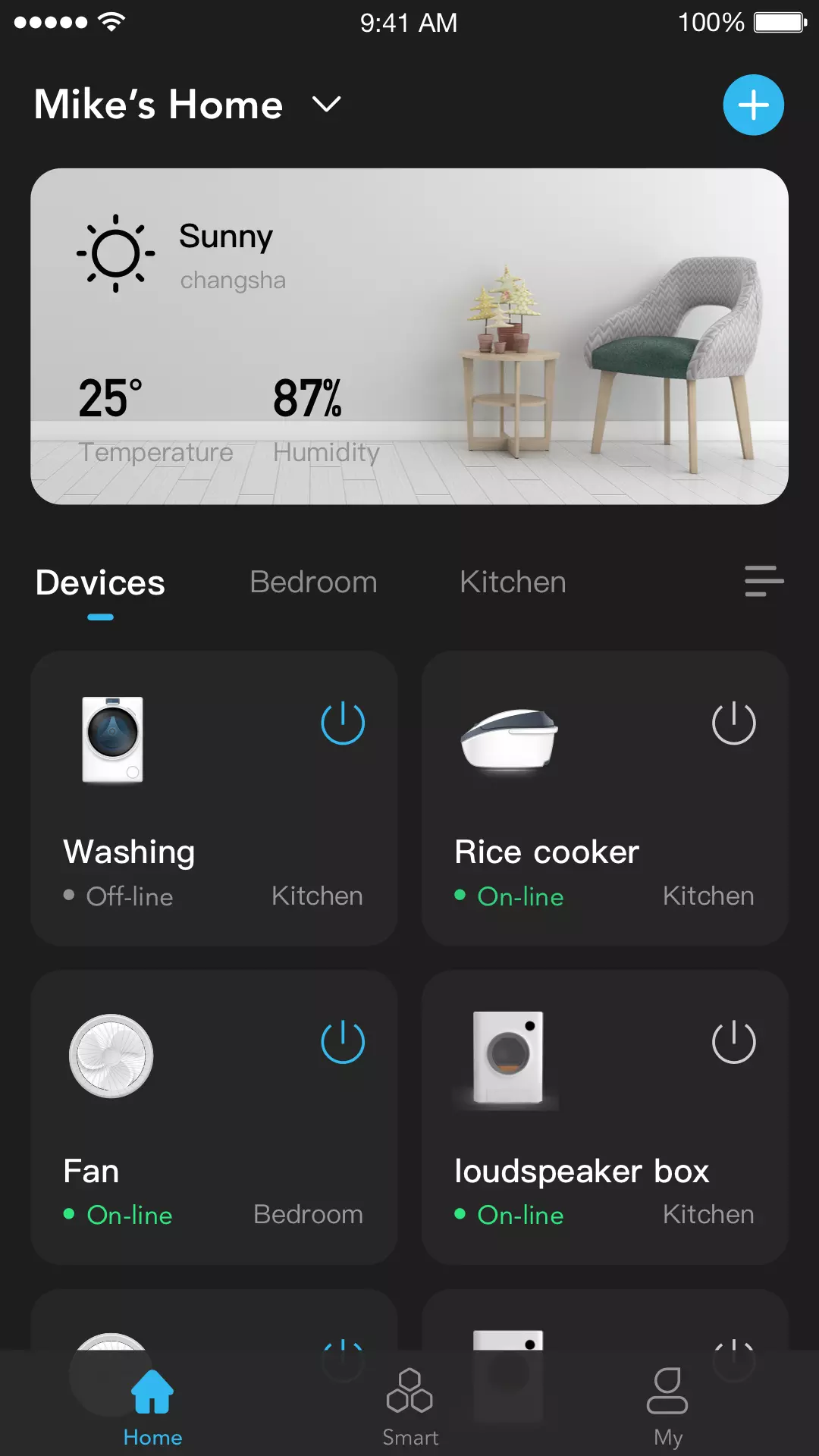819x1456 pixels.
Task: Toggle the loudspeaker box power button
Action: pos(733,1041)
